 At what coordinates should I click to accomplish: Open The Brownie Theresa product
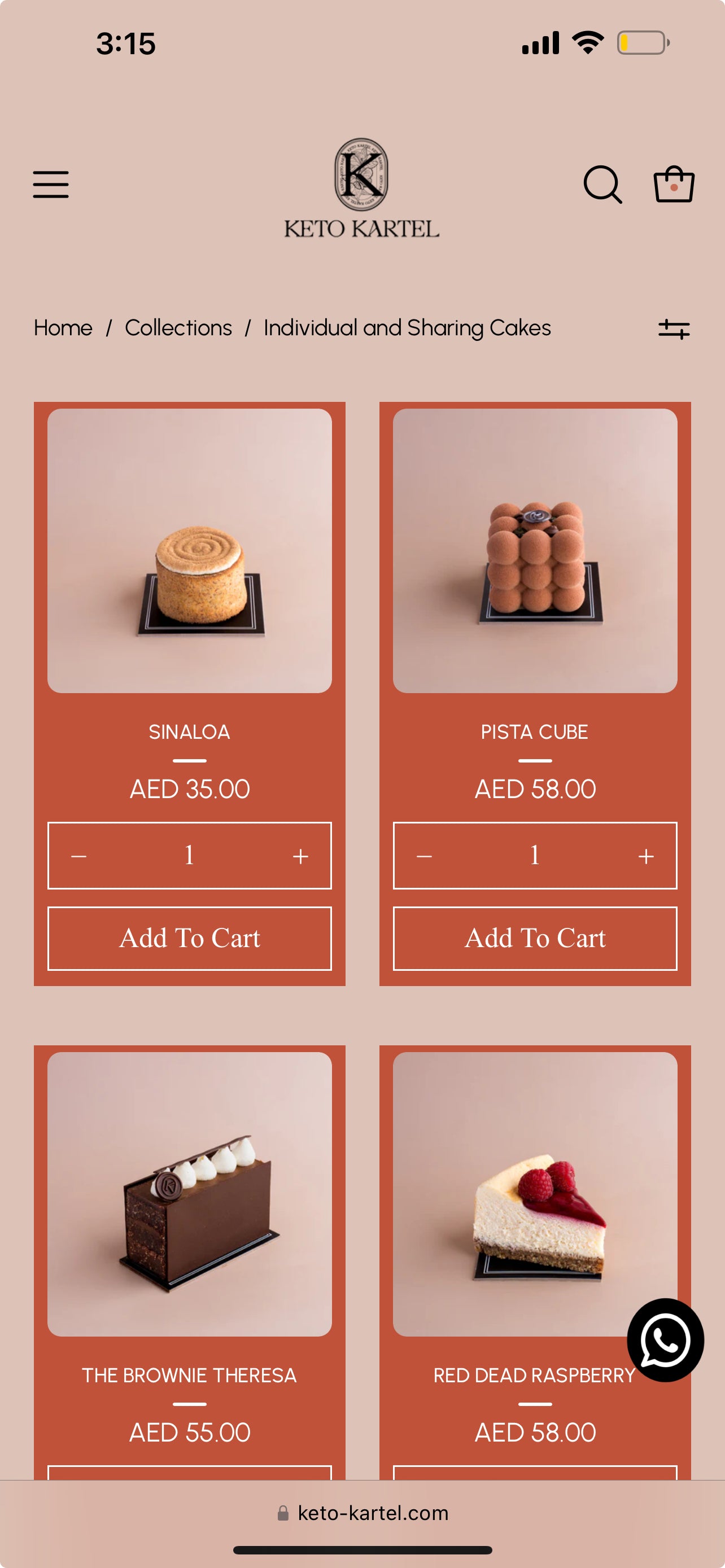coord(189,1194)
